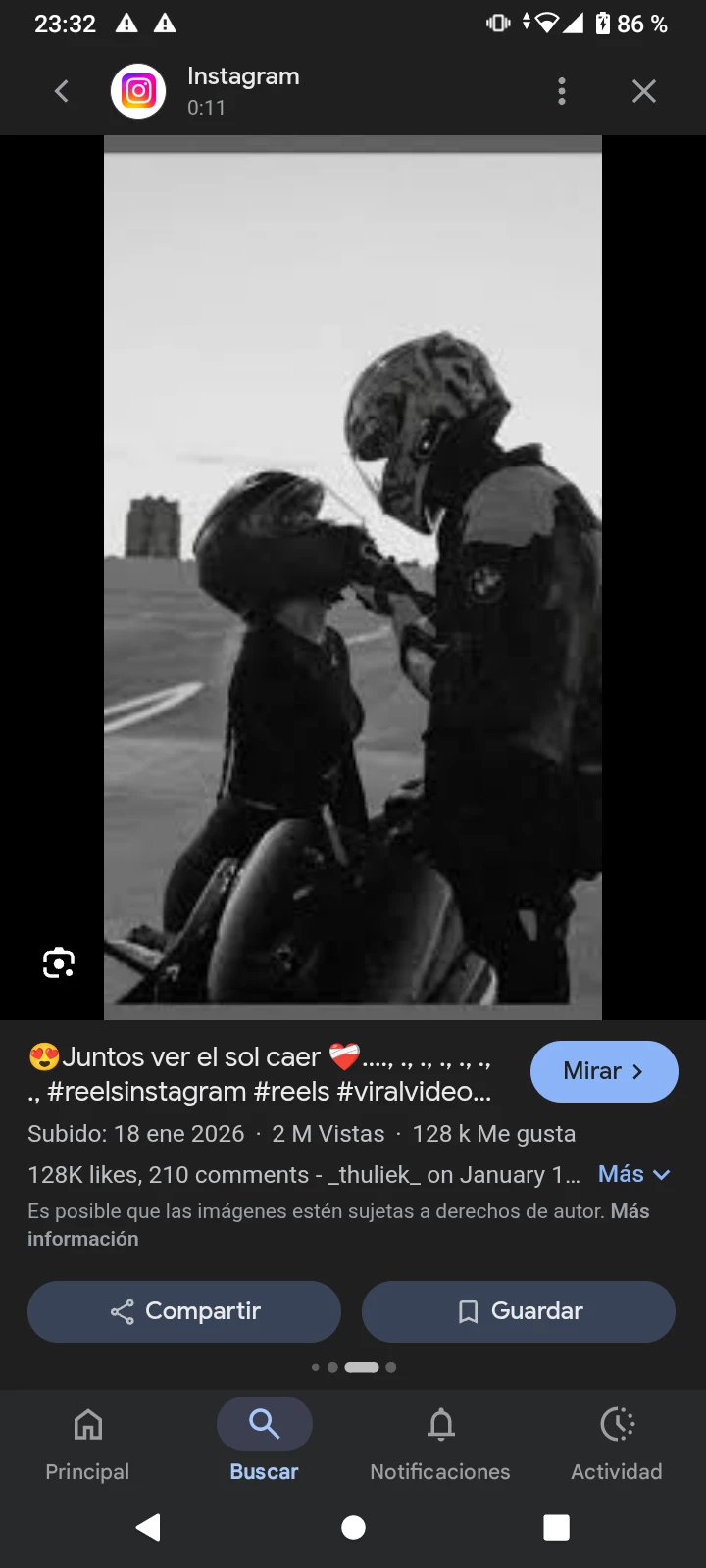
Task: Tap the system home button
Action: 353,1527
